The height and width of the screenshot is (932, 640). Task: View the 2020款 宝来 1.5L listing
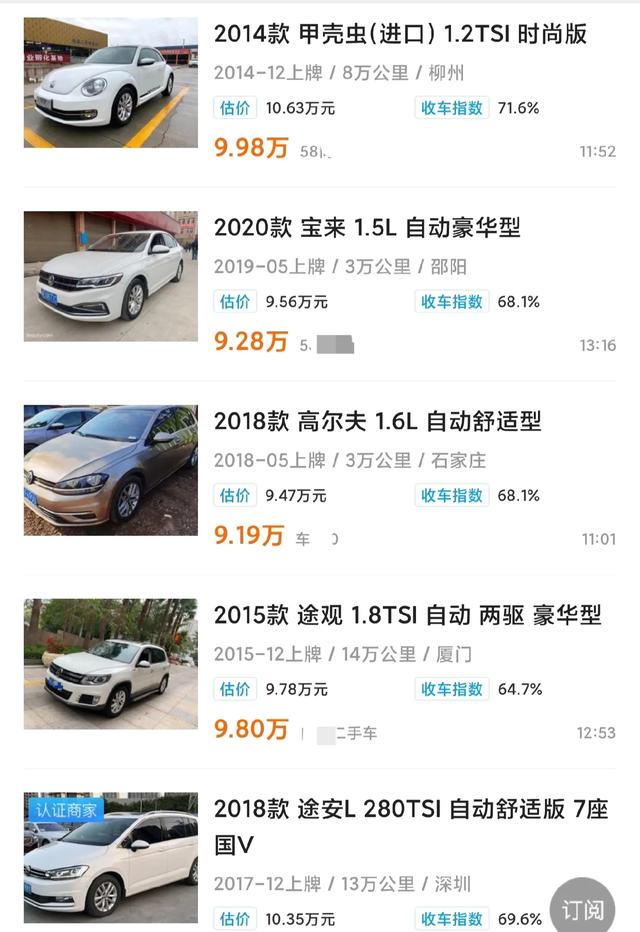[x=367, y=228]
